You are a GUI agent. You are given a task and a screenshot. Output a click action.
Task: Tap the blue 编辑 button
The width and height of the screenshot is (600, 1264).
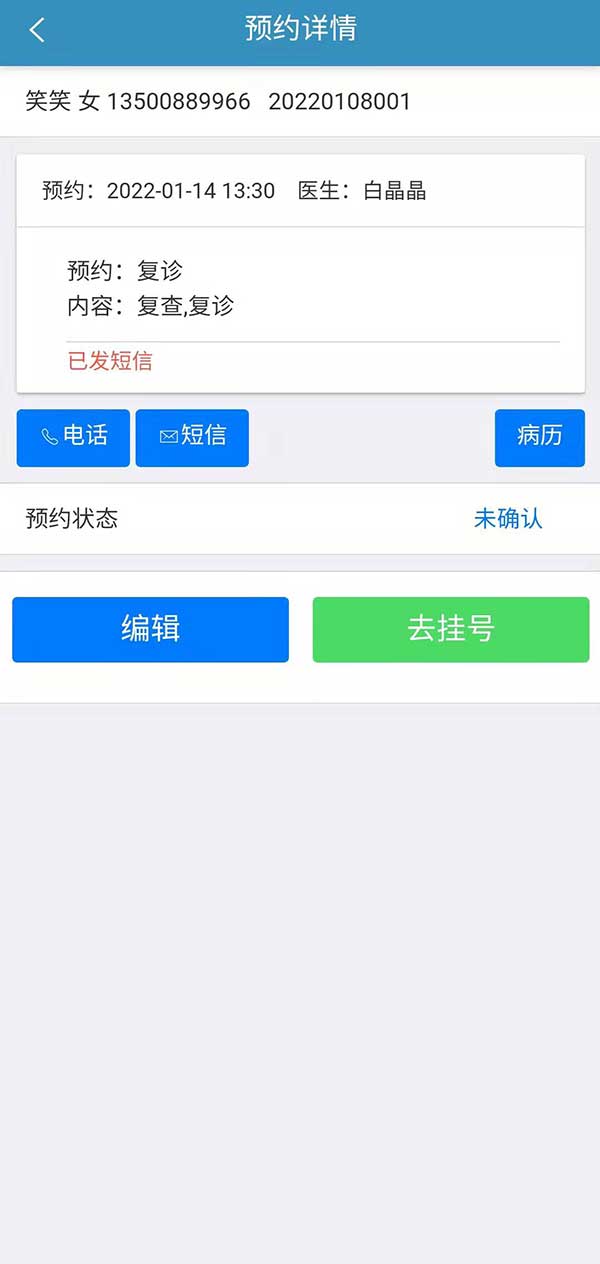tap(150, 629)
